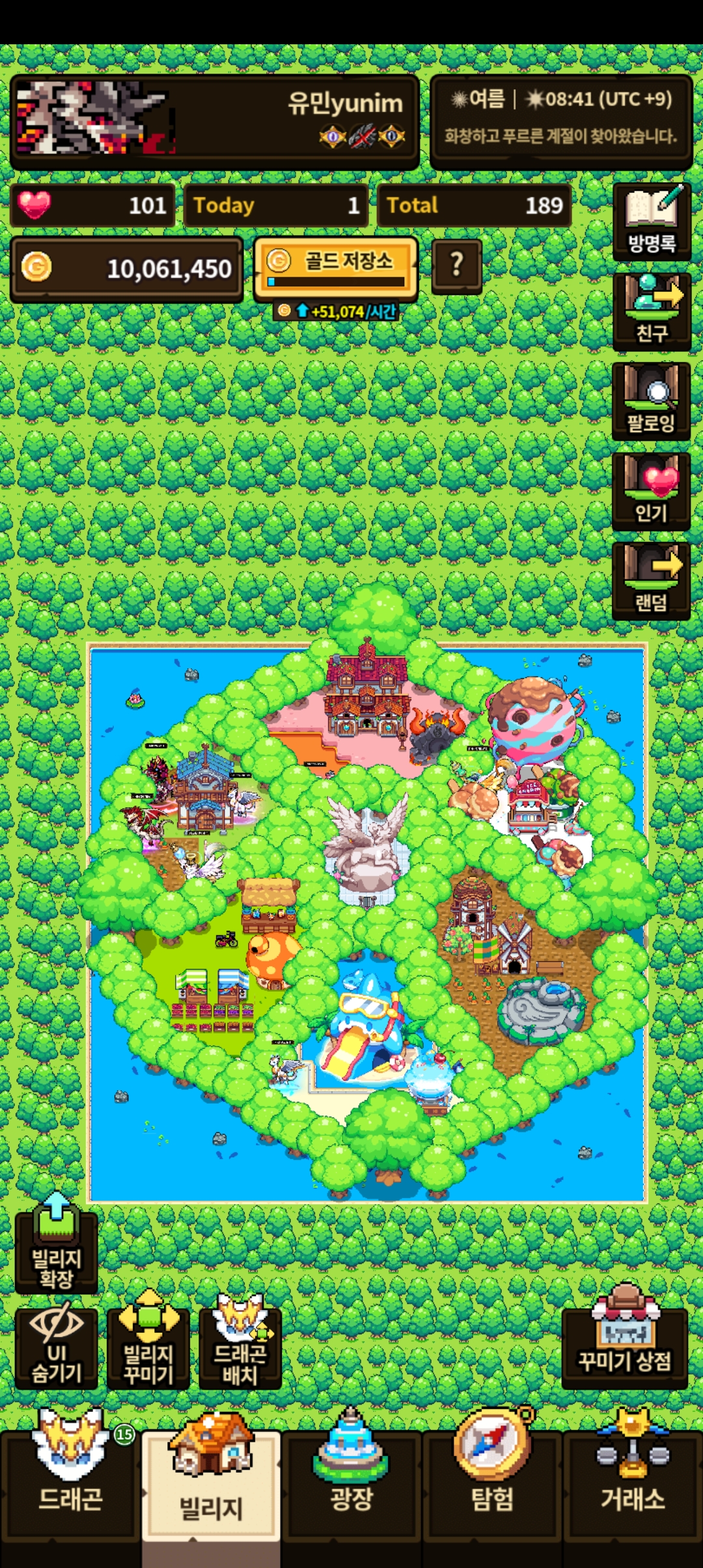Image resolution: width=703 pixels, height=1568 pixels.
Task: Open the 팔로잉 following list
Action: pos(651,402)
